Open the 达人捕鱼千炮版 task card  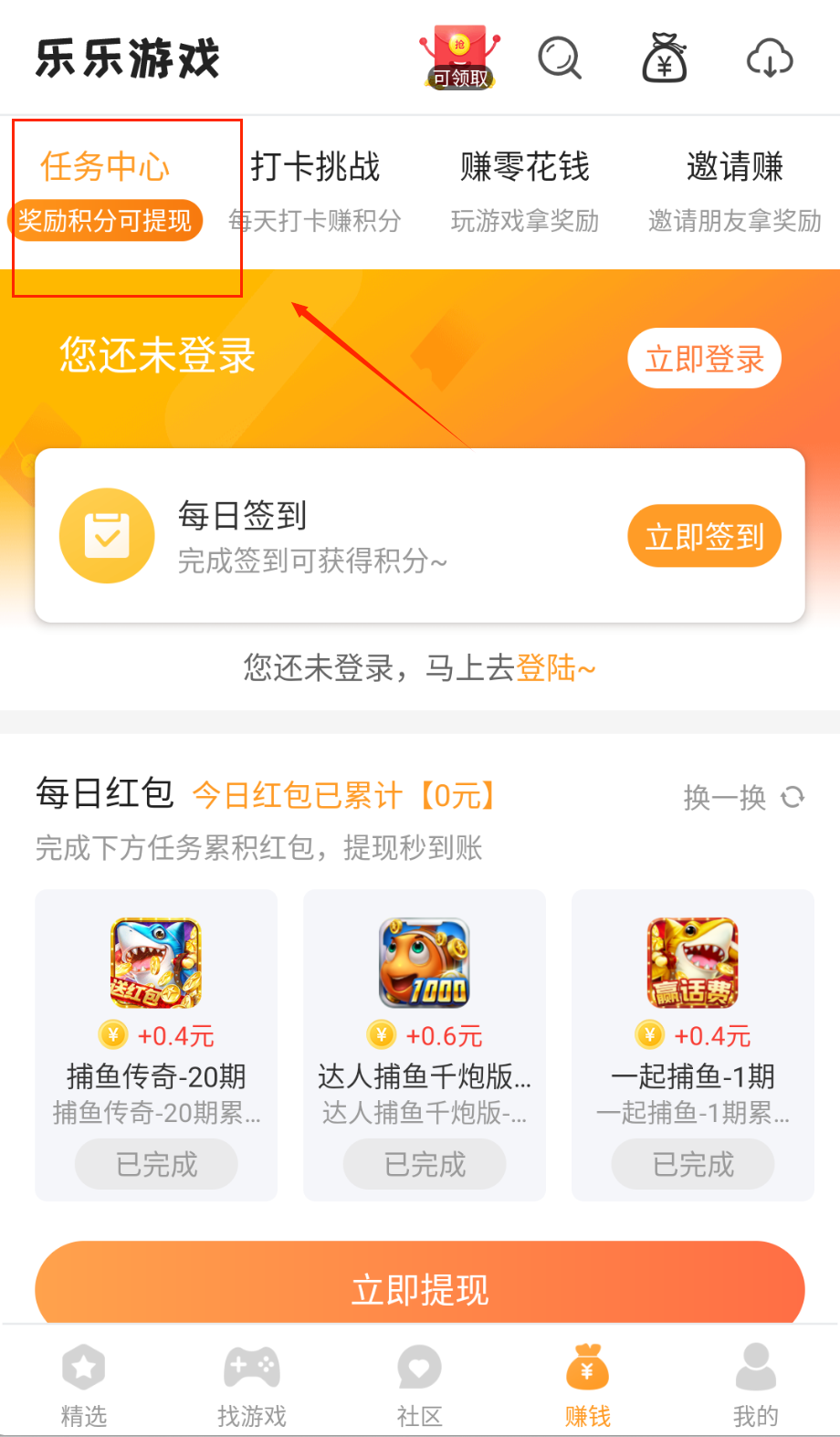coord(425,1044)
